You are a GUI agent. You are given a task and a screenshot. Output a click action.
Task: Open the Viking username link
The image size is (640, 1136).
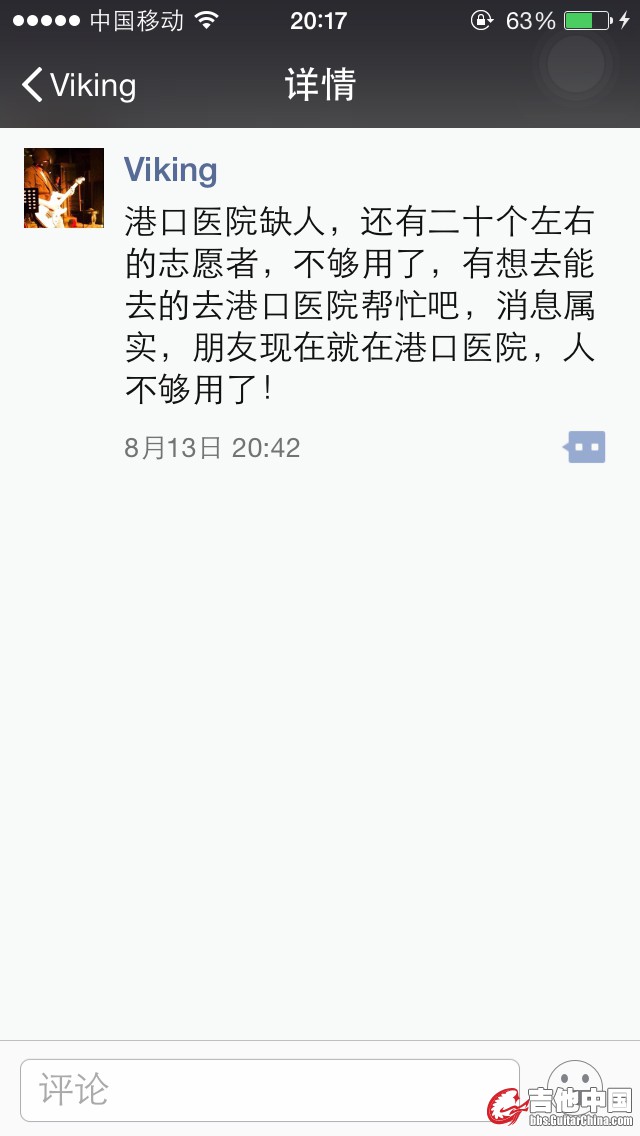pyautogui.click(x=170, y=170)
